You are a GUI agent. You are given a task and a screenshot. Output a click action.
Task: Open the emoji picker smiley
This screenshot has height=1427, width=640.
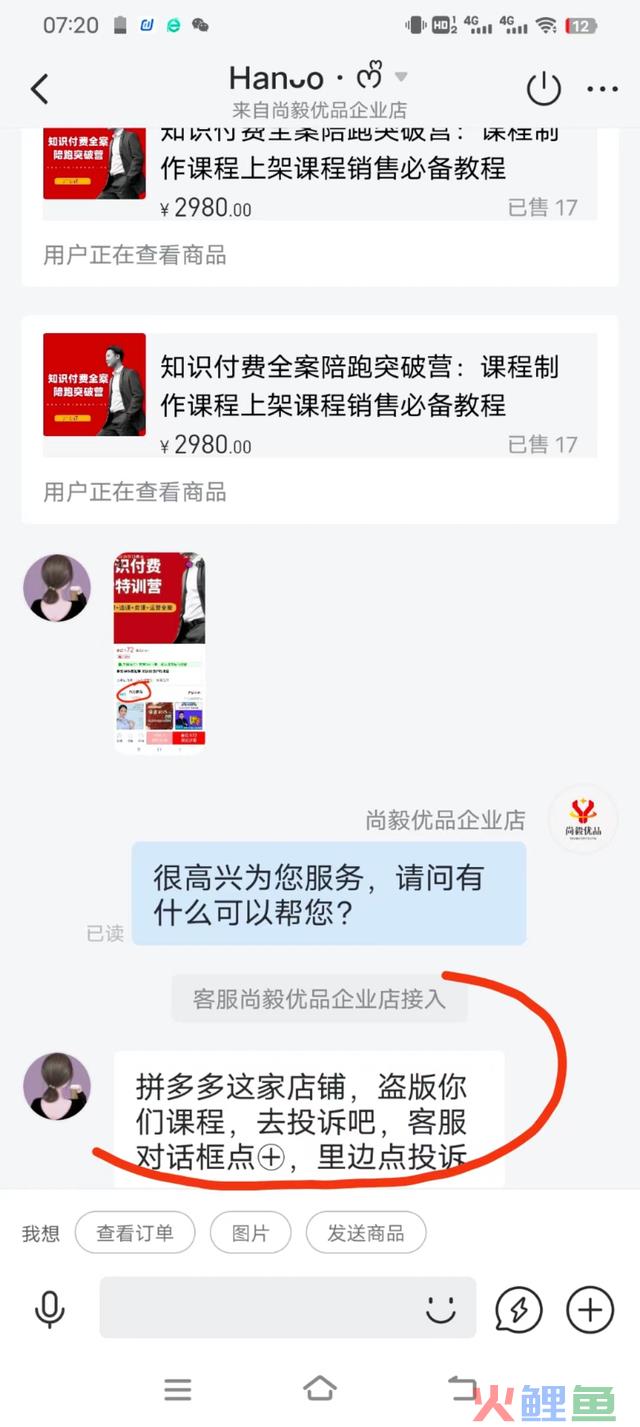click(x=440, y=1308)
